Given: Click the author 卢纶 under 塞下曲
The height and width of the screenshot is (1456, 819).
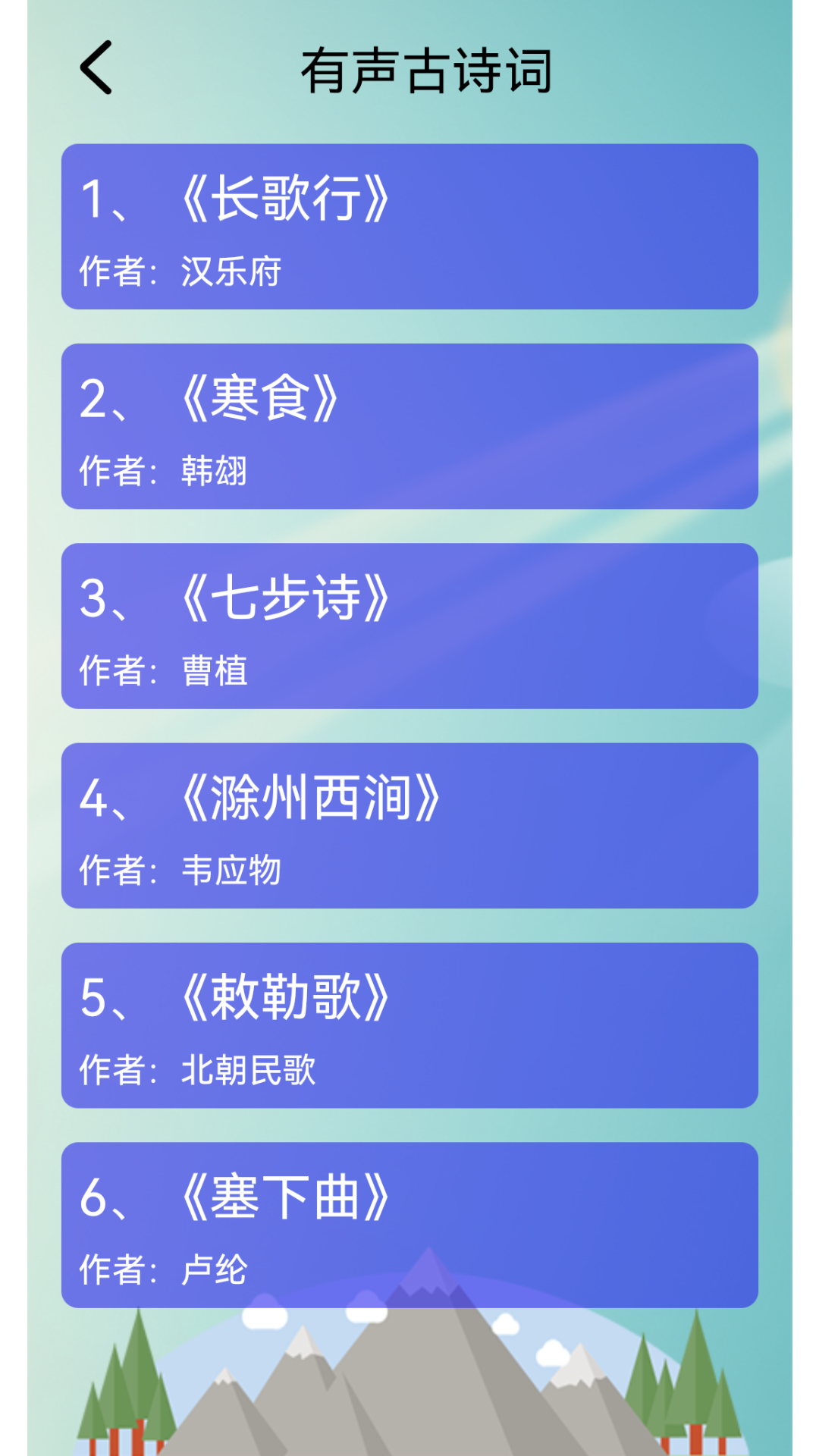Looking at the screenshot, I should click(216, 1271).
